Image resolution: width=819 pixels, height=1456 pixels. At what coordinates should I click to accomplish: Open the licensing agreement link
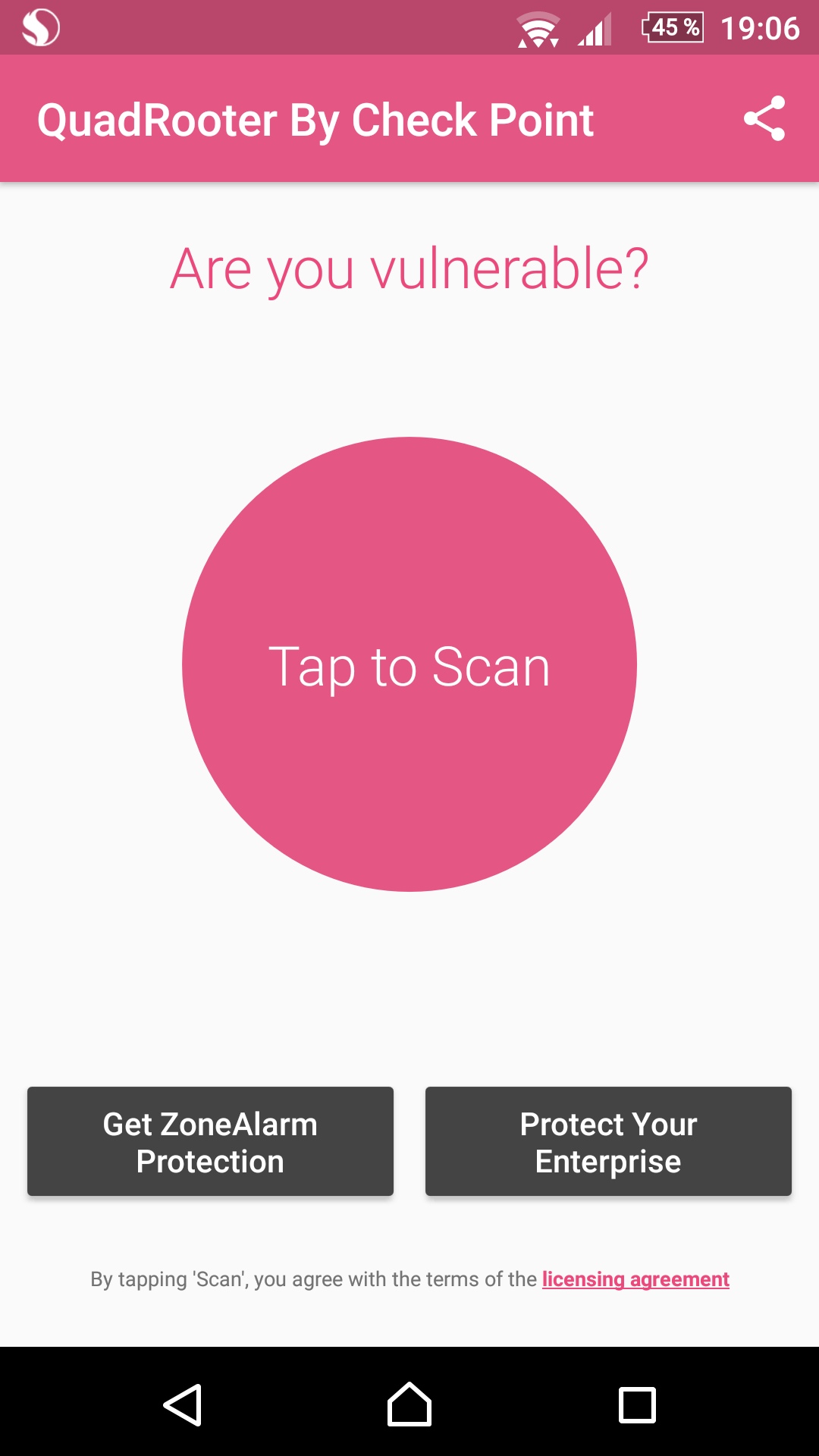pyautogui.click(x=635, y=1279)
